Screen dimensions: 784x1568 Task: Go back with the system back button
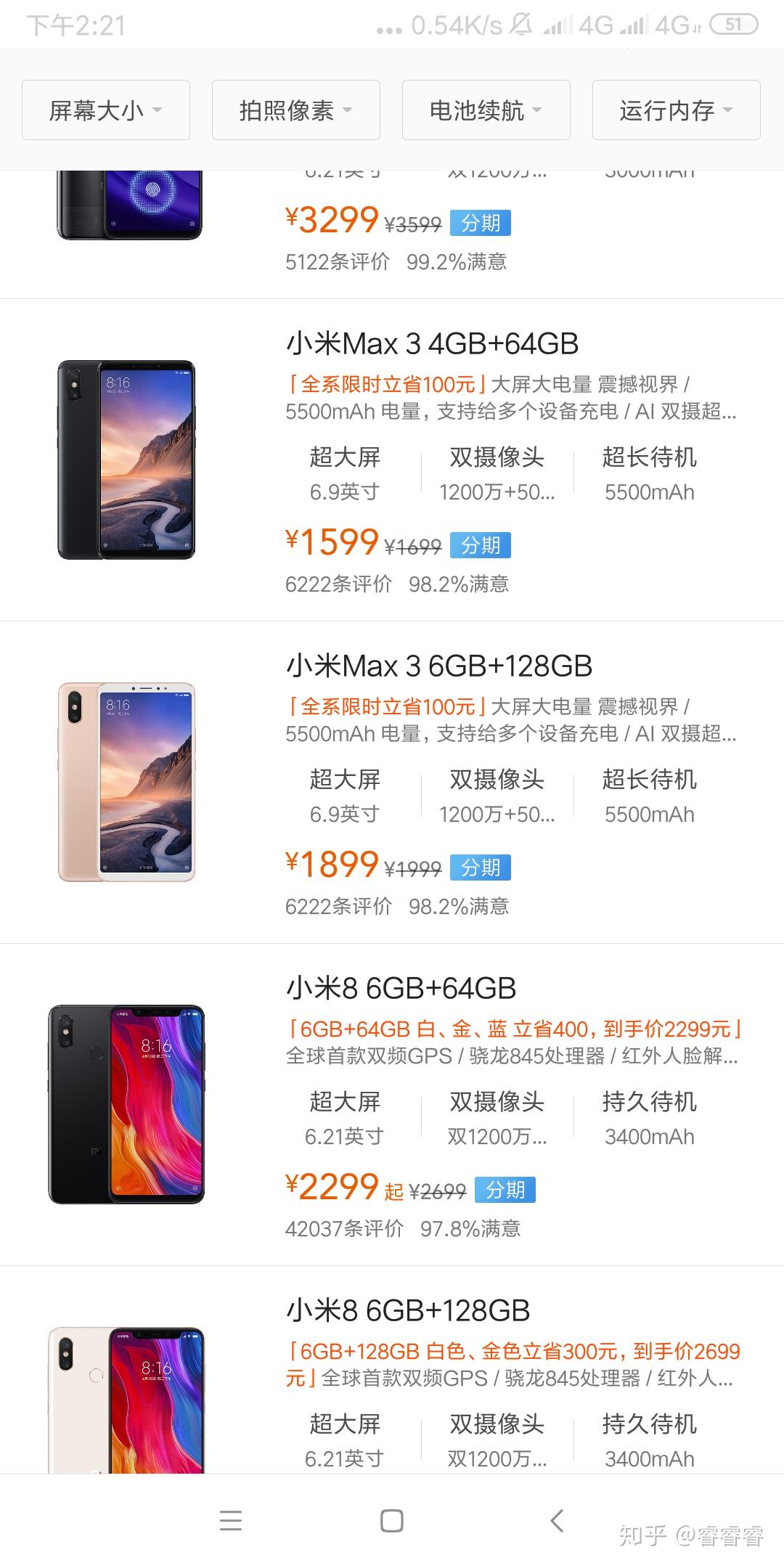pos(557,1520)
